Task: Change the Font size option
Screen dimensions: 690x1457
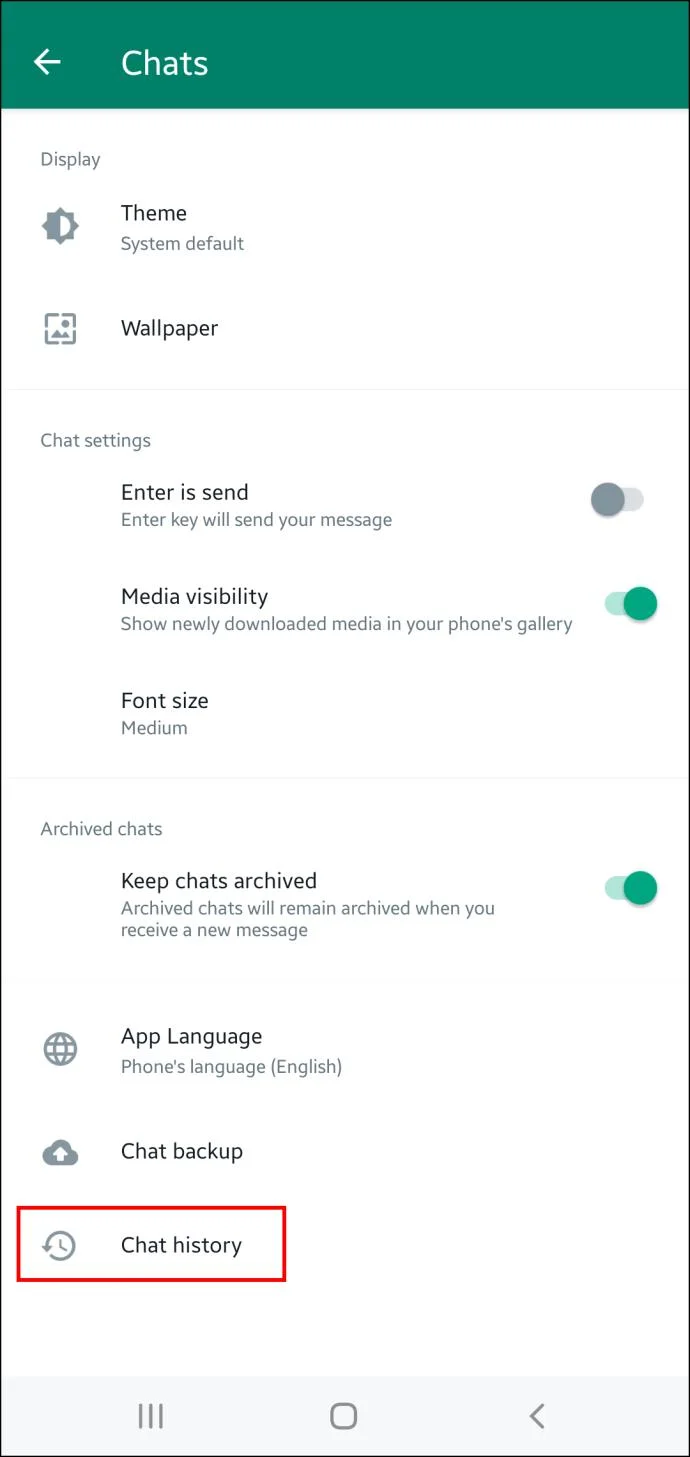Action: (x=345, y=713)
